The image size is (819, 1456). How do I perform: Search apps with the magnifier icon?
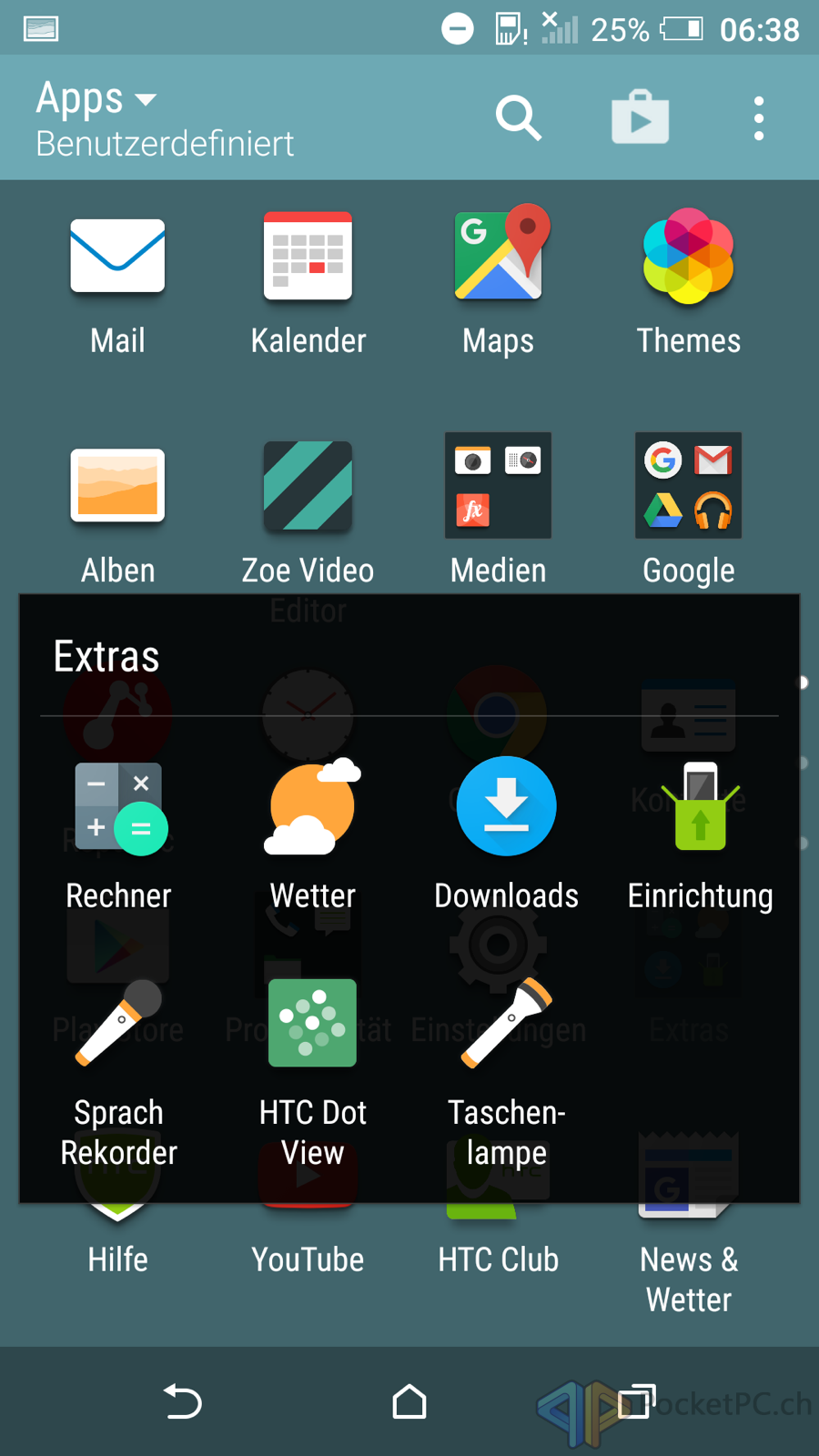(519, 118)
